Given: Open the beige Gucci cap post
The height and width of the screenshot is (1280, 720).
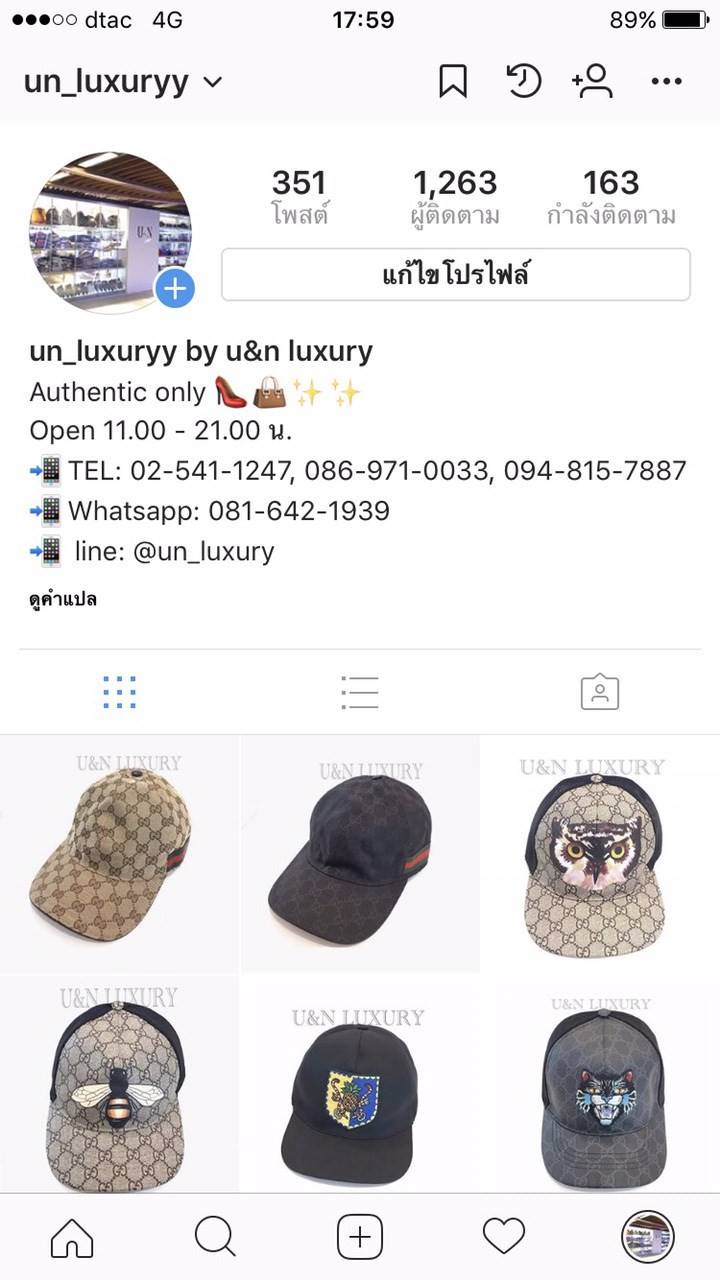Looking at the screenshot, I should coord(119,853).
